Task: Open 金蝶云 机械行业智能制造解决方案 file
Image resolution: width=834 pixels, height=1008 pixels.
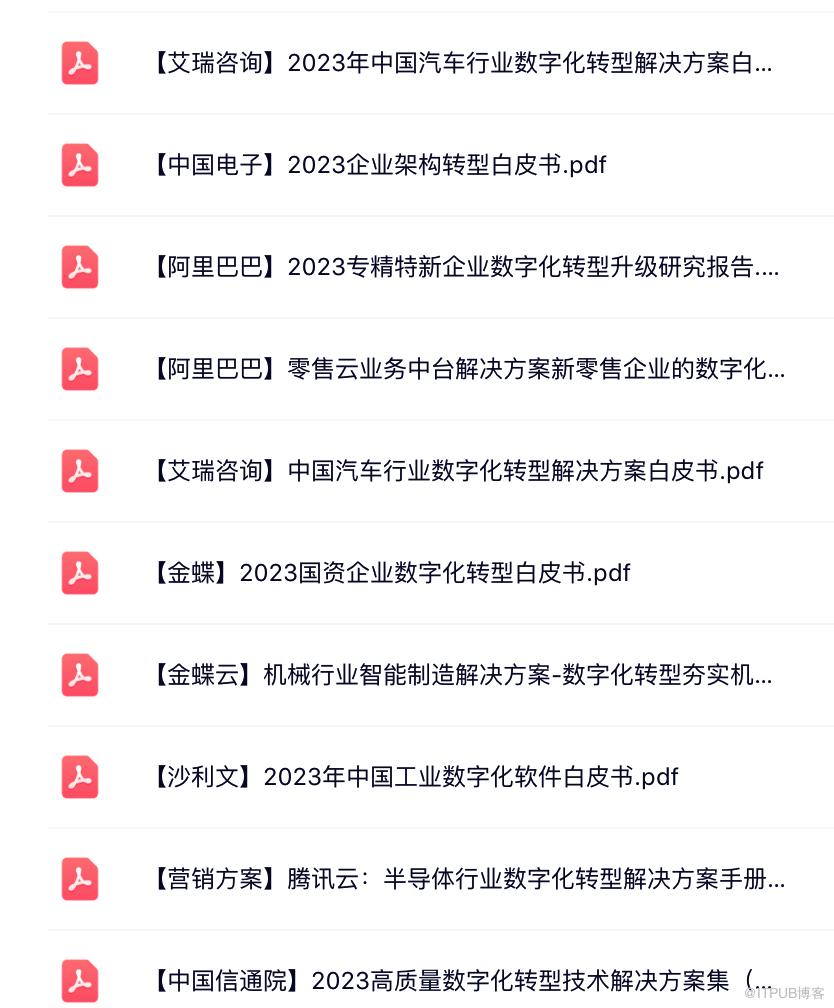Action: pyautogui.click(x=461, y=675)
